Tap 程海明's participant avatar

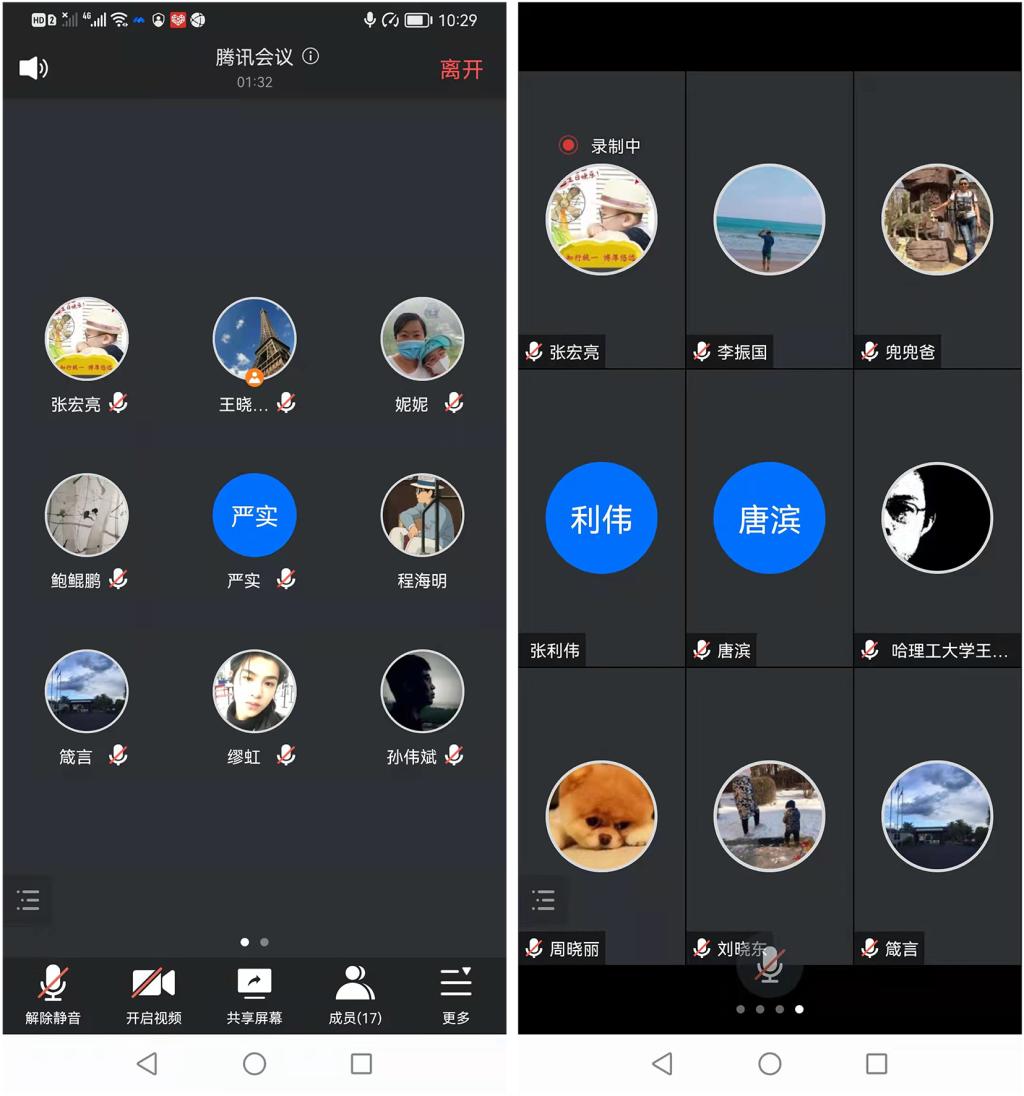(422, 515)
